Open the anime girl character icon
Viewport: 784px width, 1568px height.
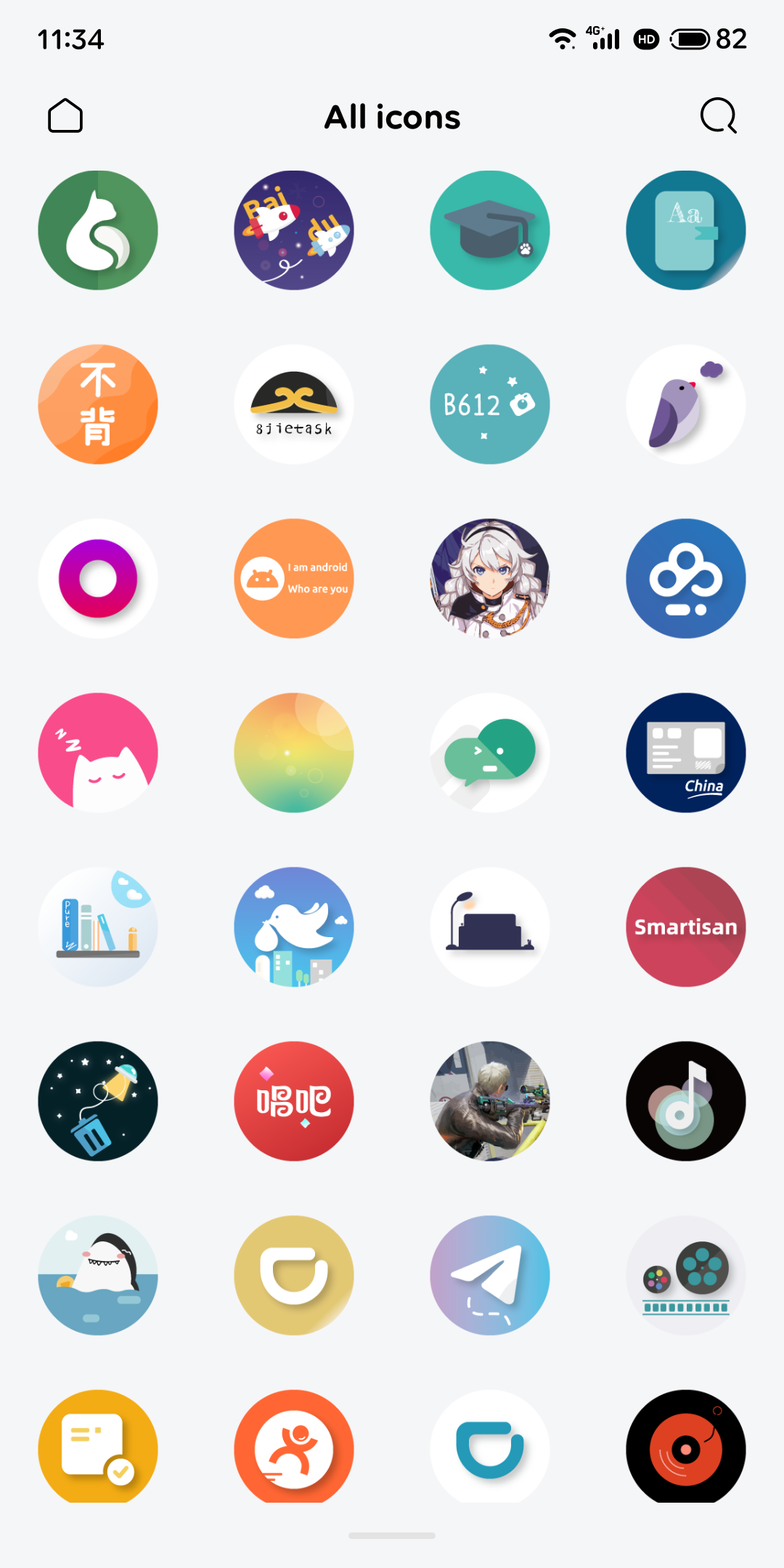(x=490, y=579)
